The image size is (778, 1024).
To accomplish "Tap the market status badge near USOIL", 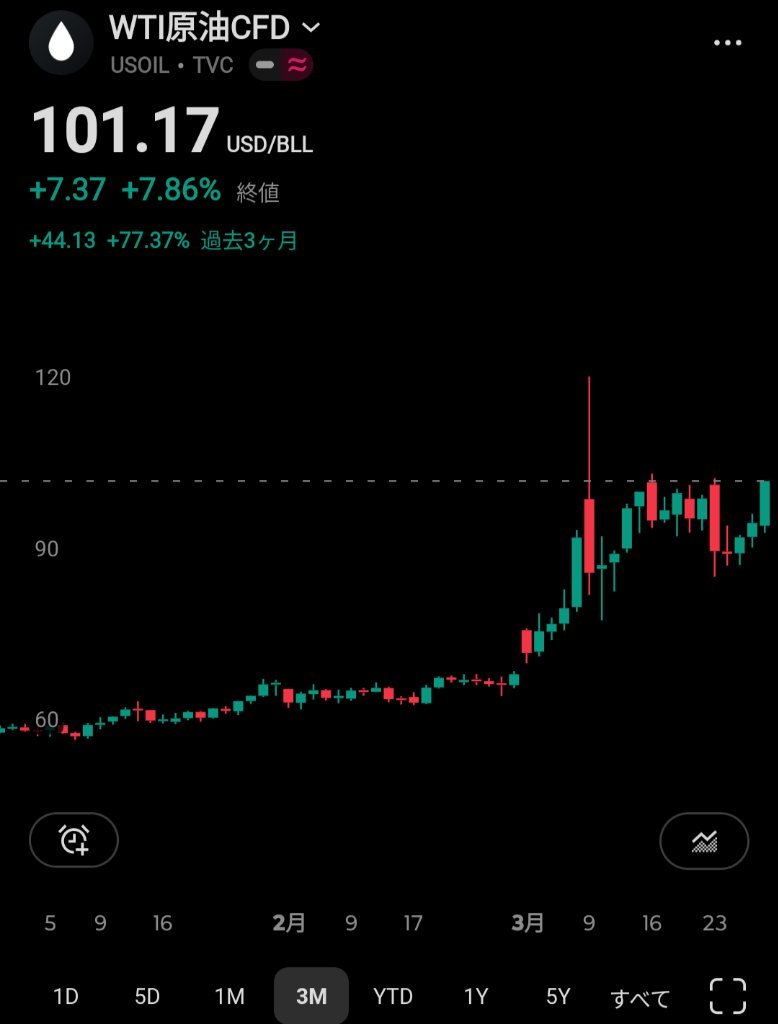I will [281, 66].
